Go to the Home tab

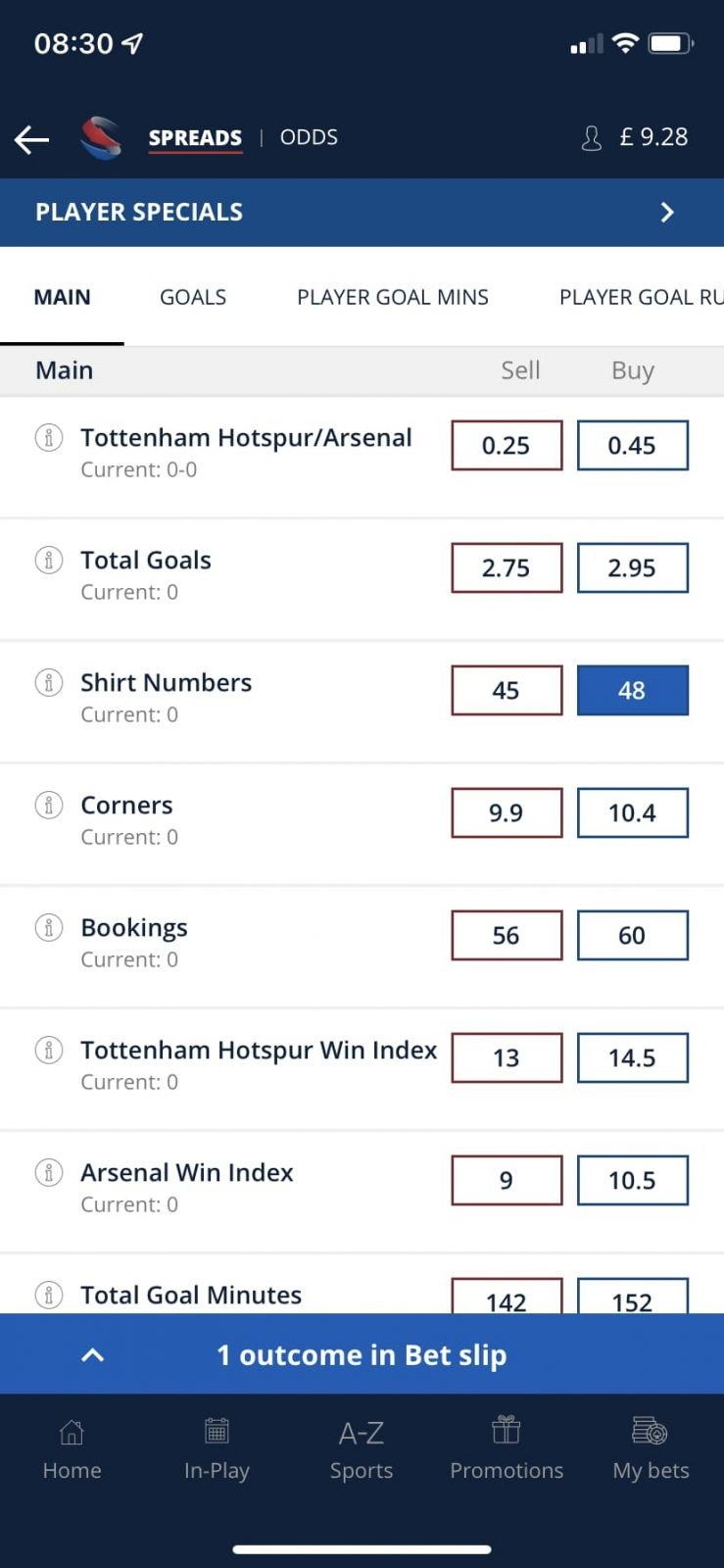[x=72, y=1449]
